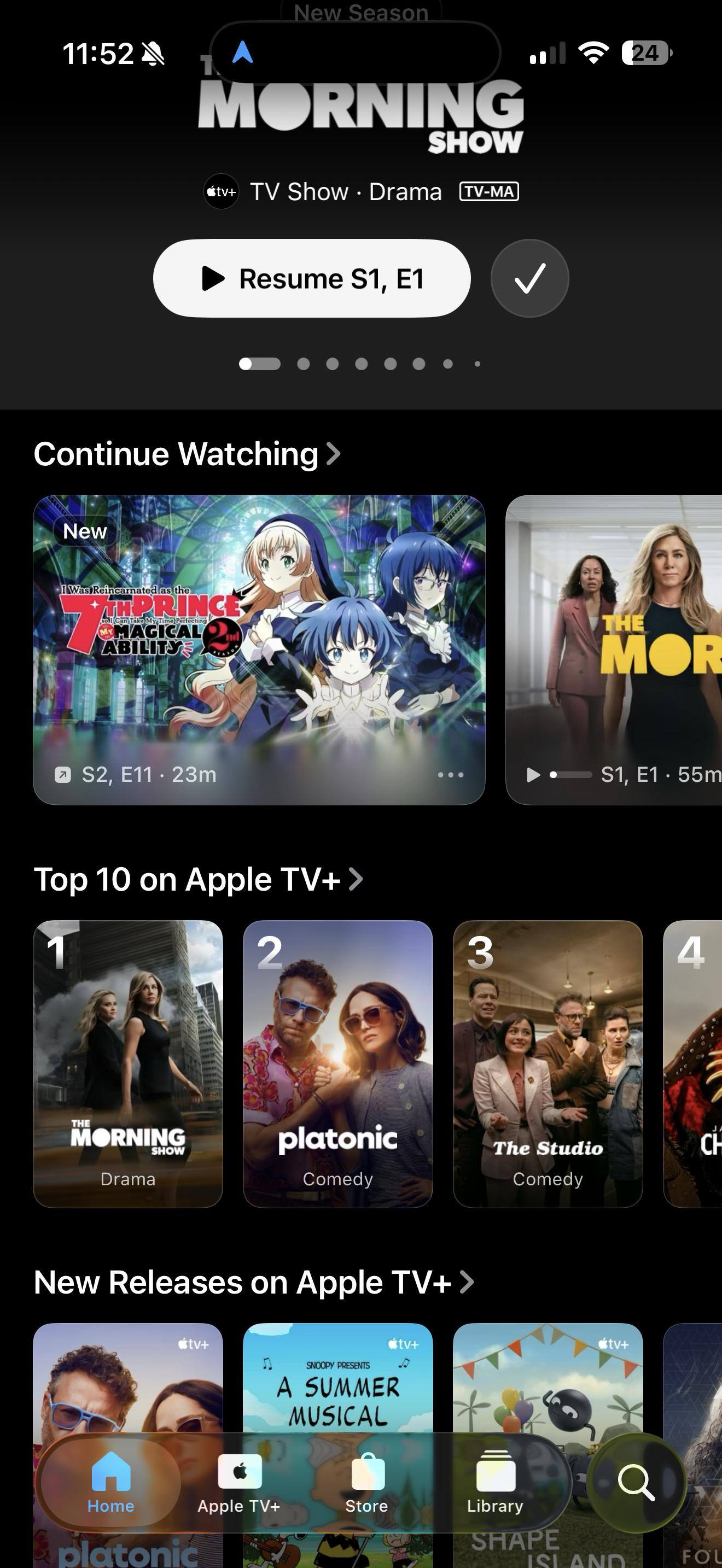This screenshot has width=722, height=1568.
Task: Open the Continue Watching section
Action: click(x=187, y=454)
